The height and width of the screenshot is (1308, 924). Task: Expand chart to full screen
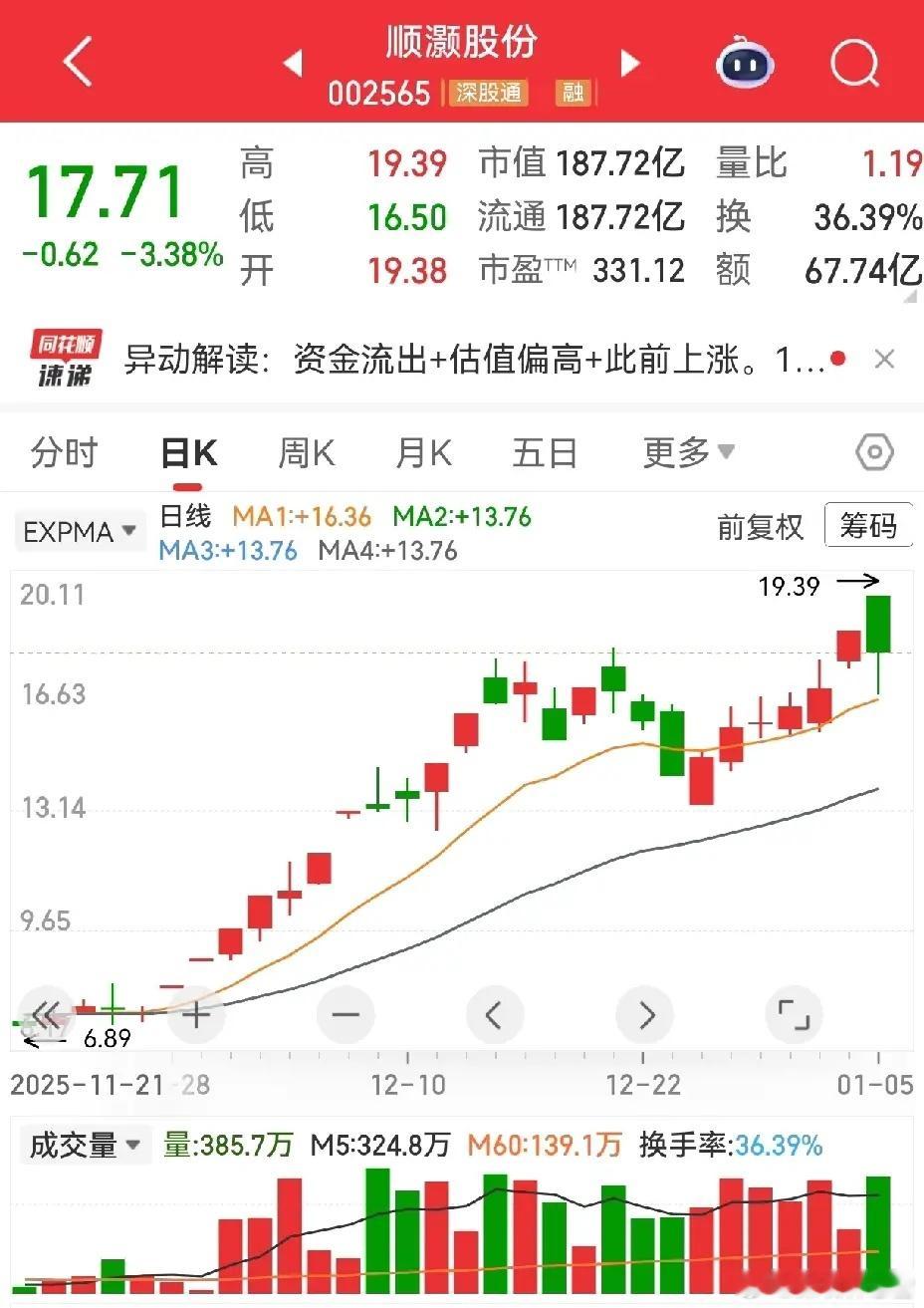pyautogui.click(x=794, y=1015)
